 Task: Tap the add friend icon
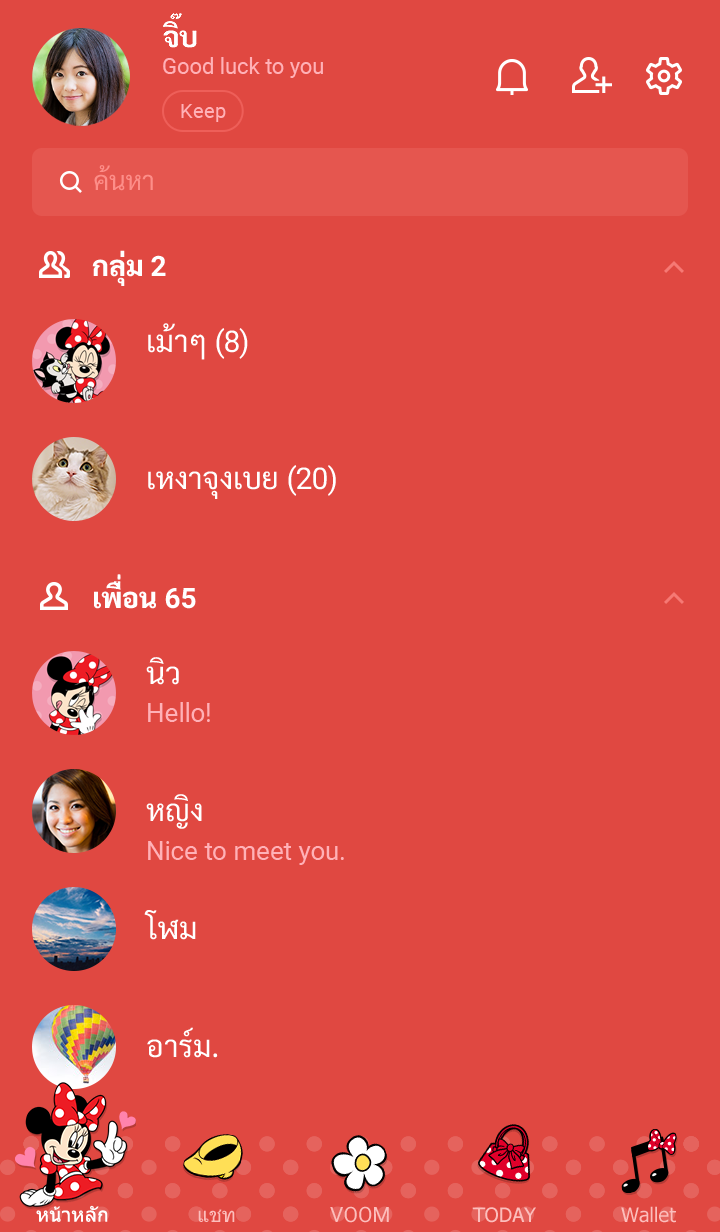point(590,77)
